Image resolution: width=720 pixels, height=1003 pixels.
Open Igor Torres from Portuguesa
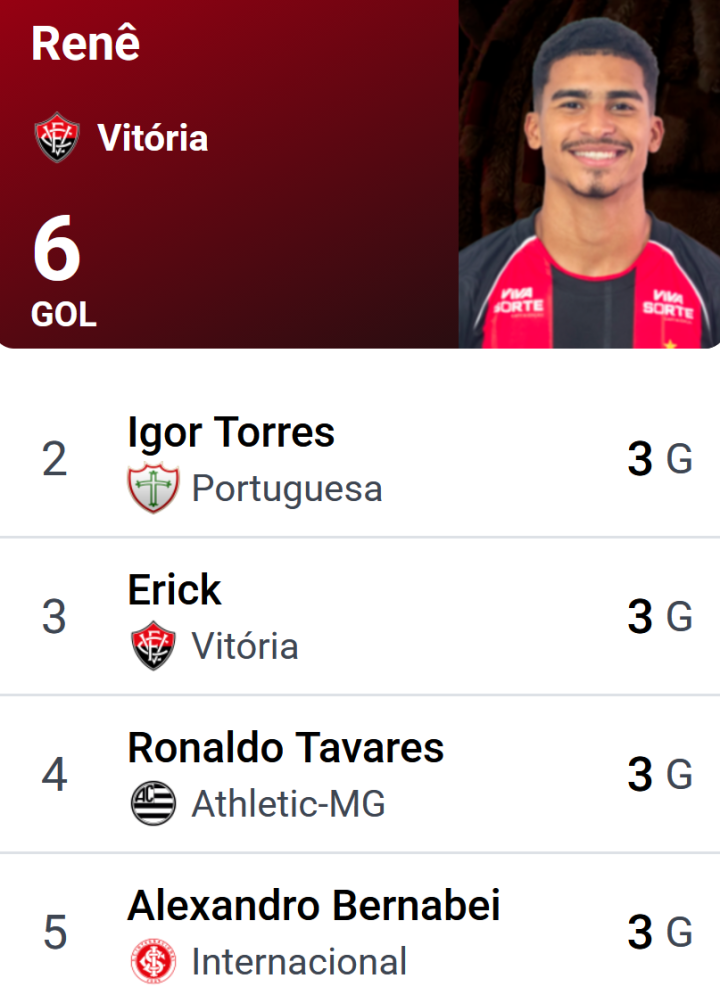360,460
